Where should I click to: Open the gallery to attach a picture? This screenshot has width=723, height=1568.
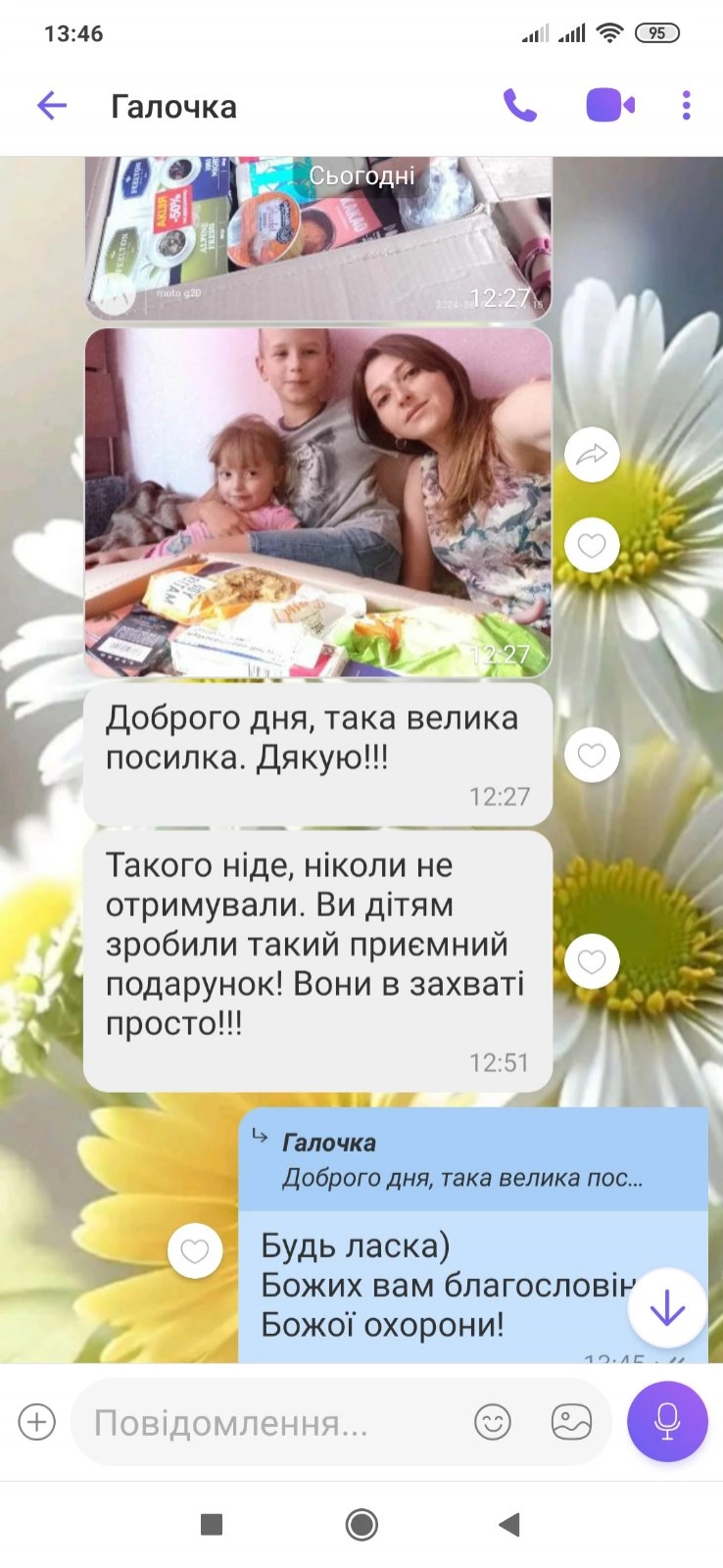(x=571, y=1422)
